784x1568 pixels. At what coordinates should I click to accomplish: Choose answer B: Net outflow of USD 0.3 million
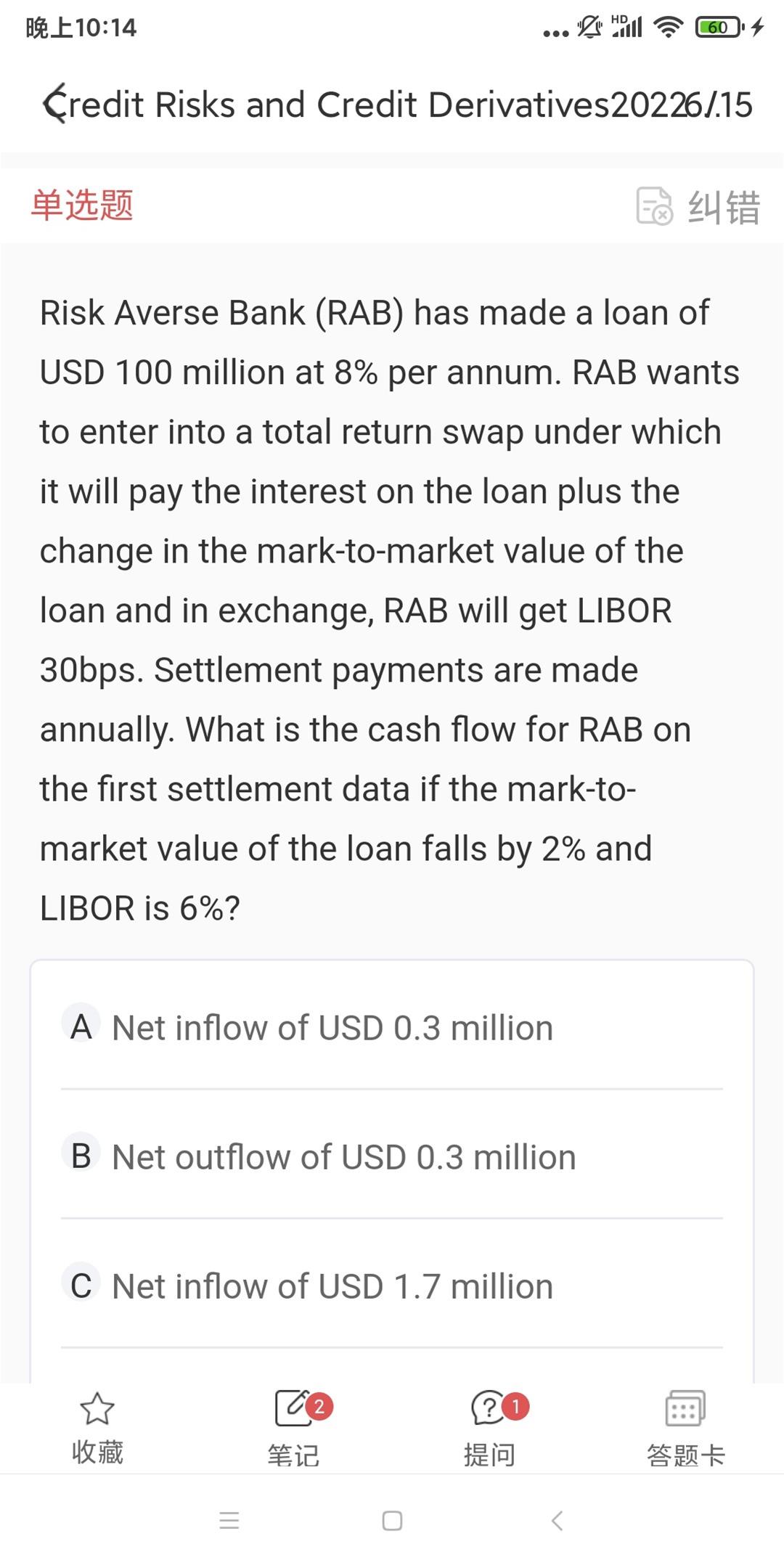392,1156
